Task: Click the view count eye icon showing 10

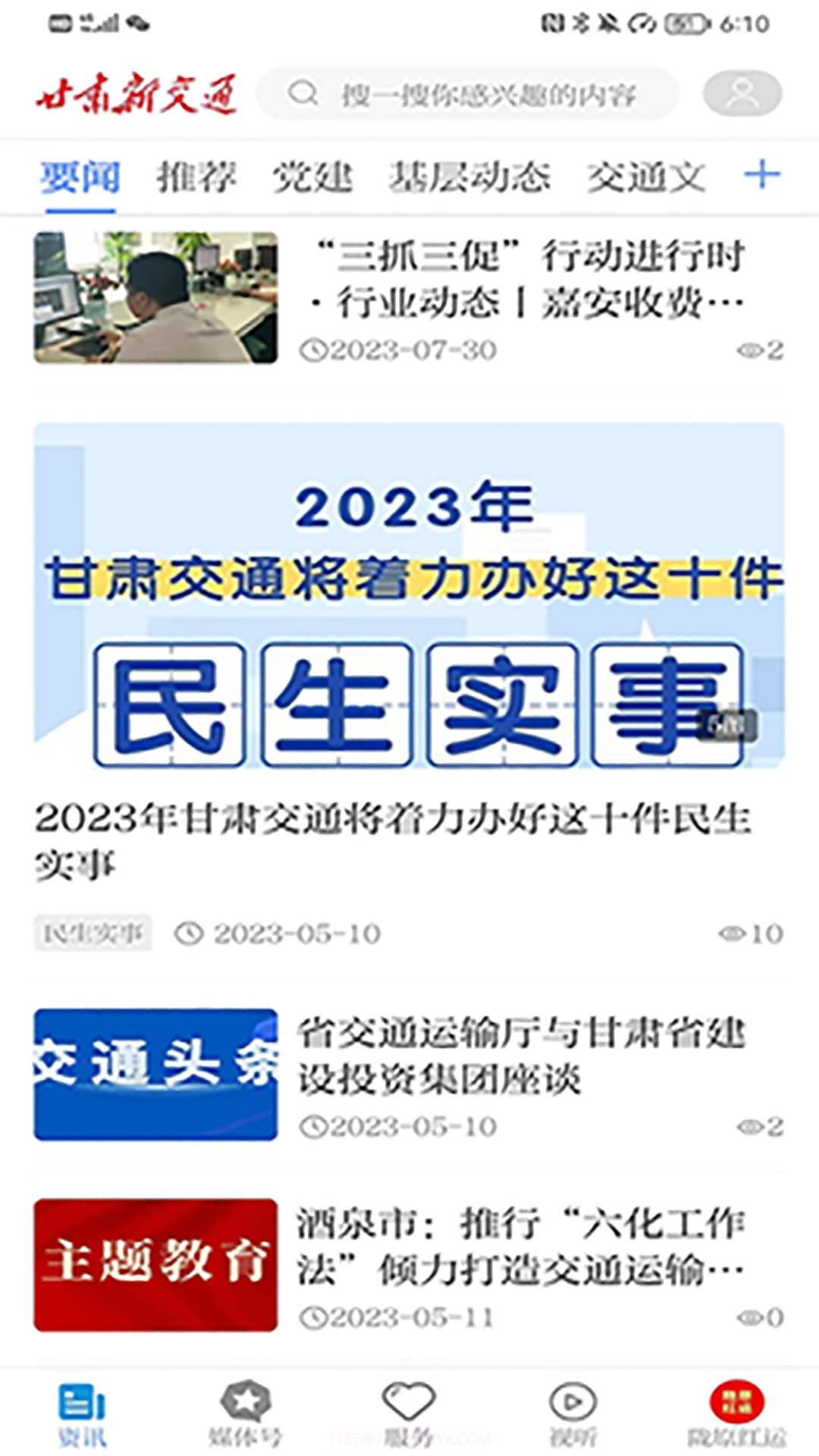Action: point(733,934)
